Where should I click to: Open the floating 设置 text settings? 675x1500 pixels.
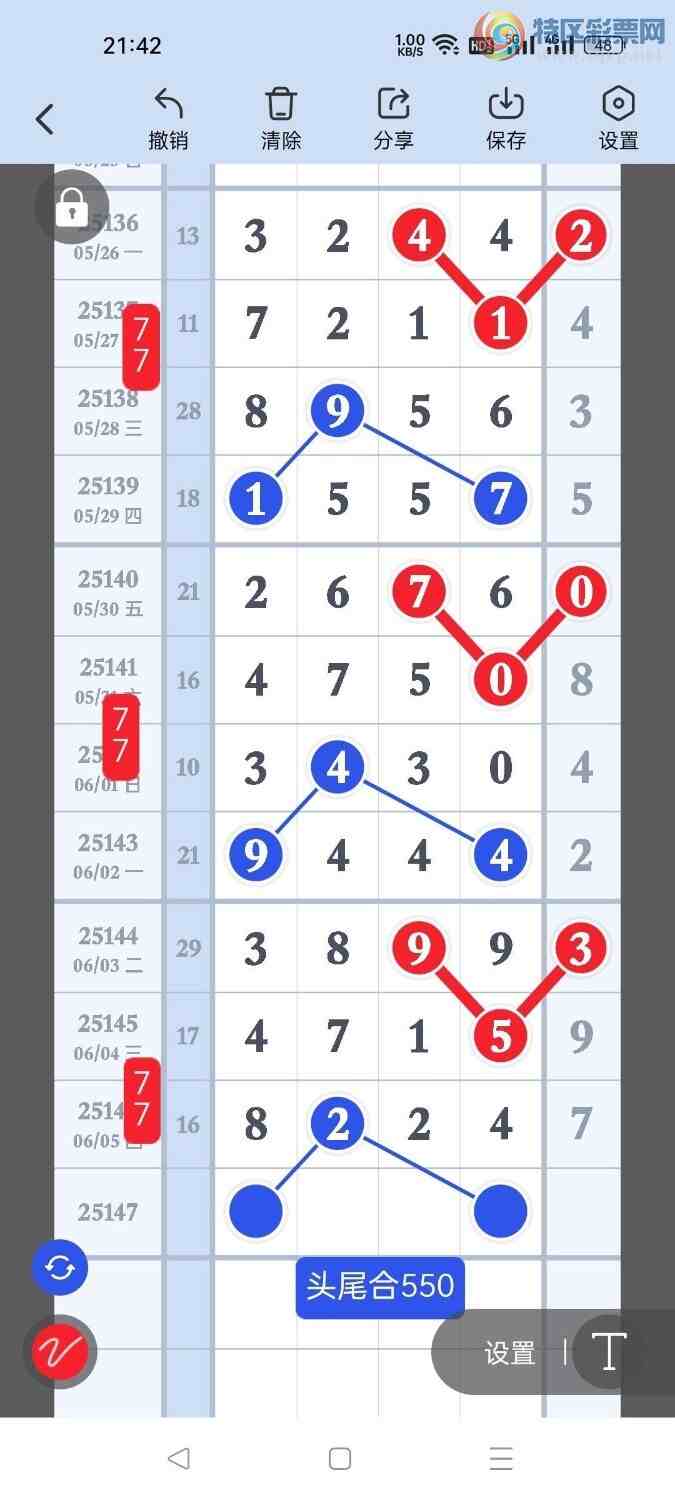point(509,1353)
